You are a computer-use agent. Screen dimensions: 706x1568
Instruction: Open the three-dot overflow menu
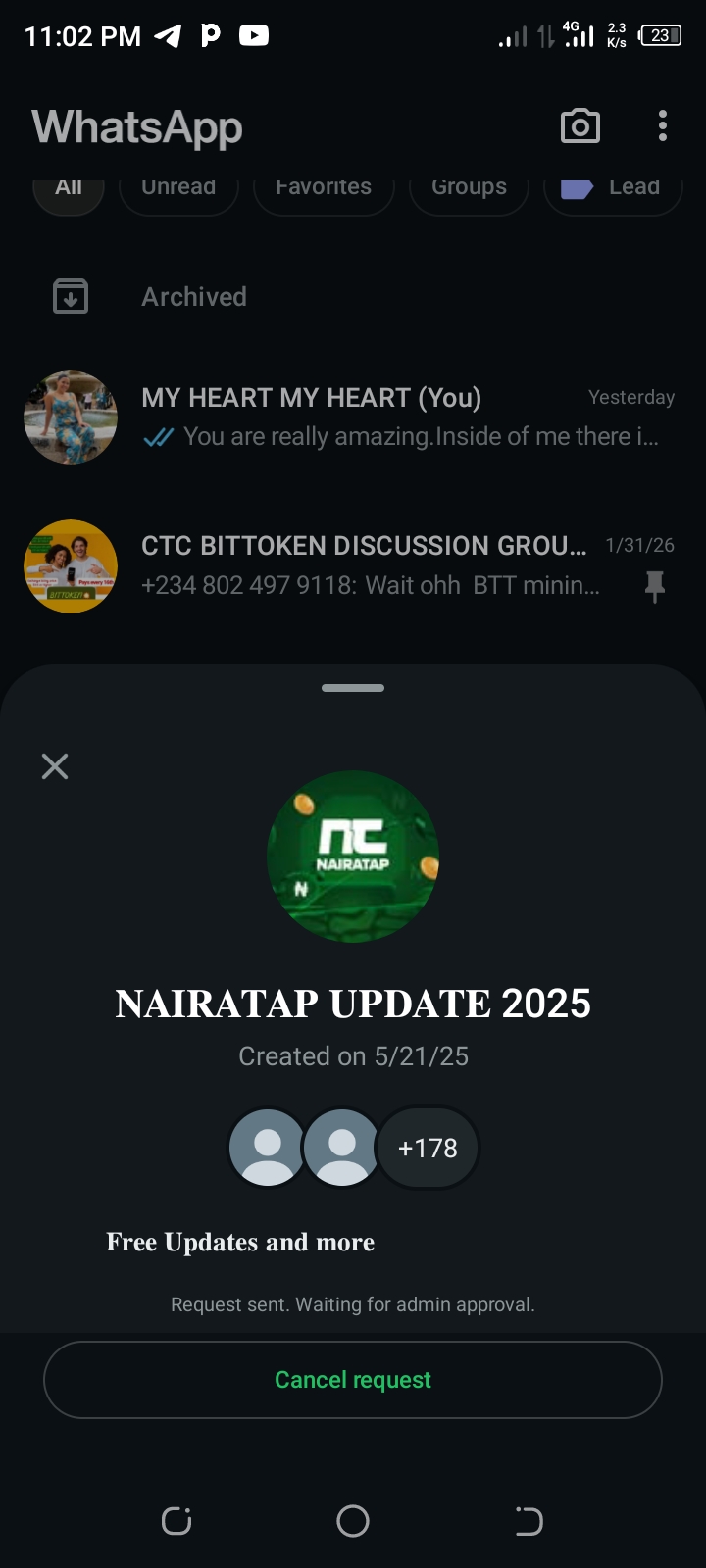pos(663,126)
